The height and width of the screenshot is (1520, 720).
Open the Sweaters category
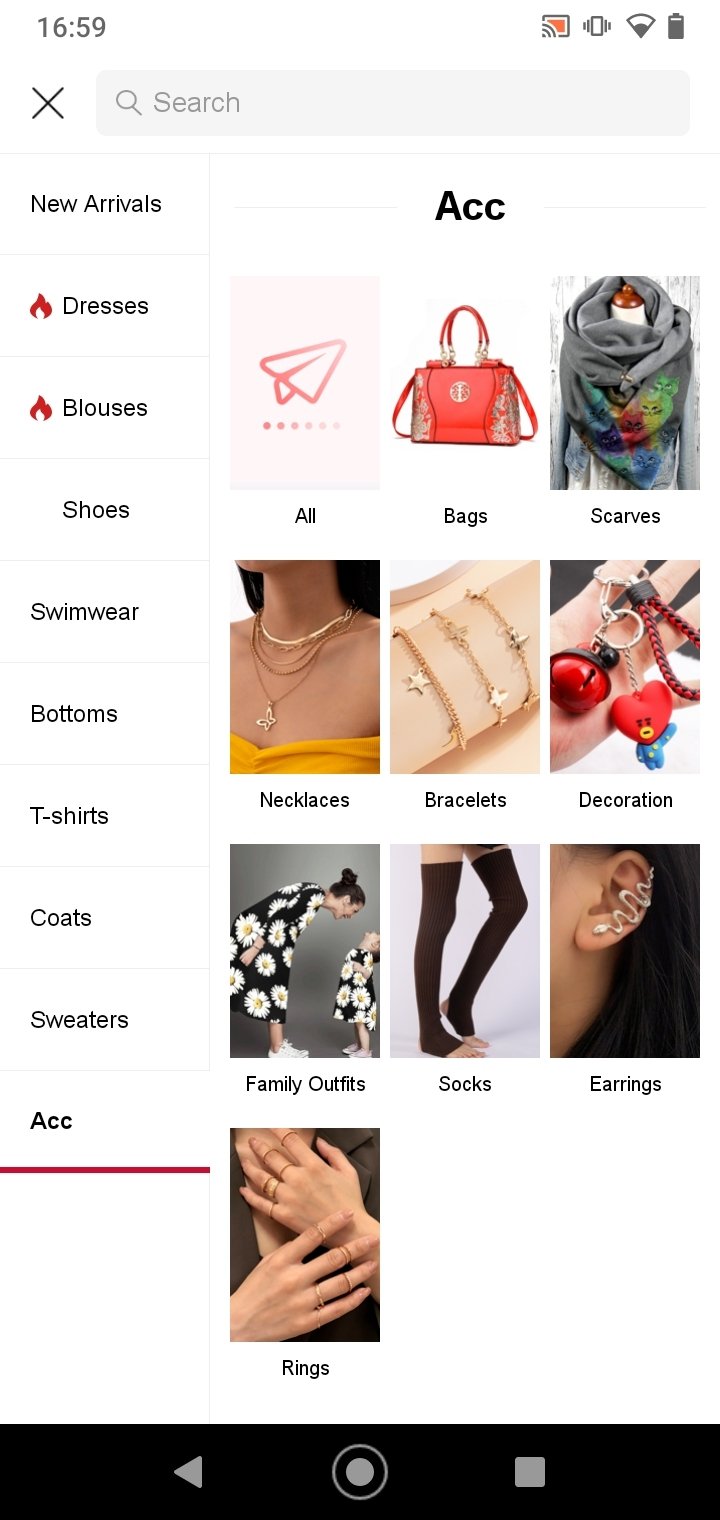tap(80, 1020)
